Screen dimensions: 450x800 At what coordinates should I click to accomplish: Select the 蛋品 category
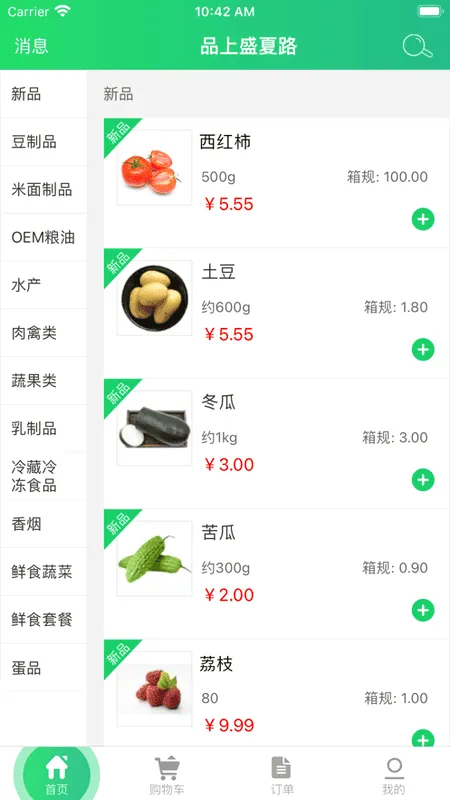point(44,667)
